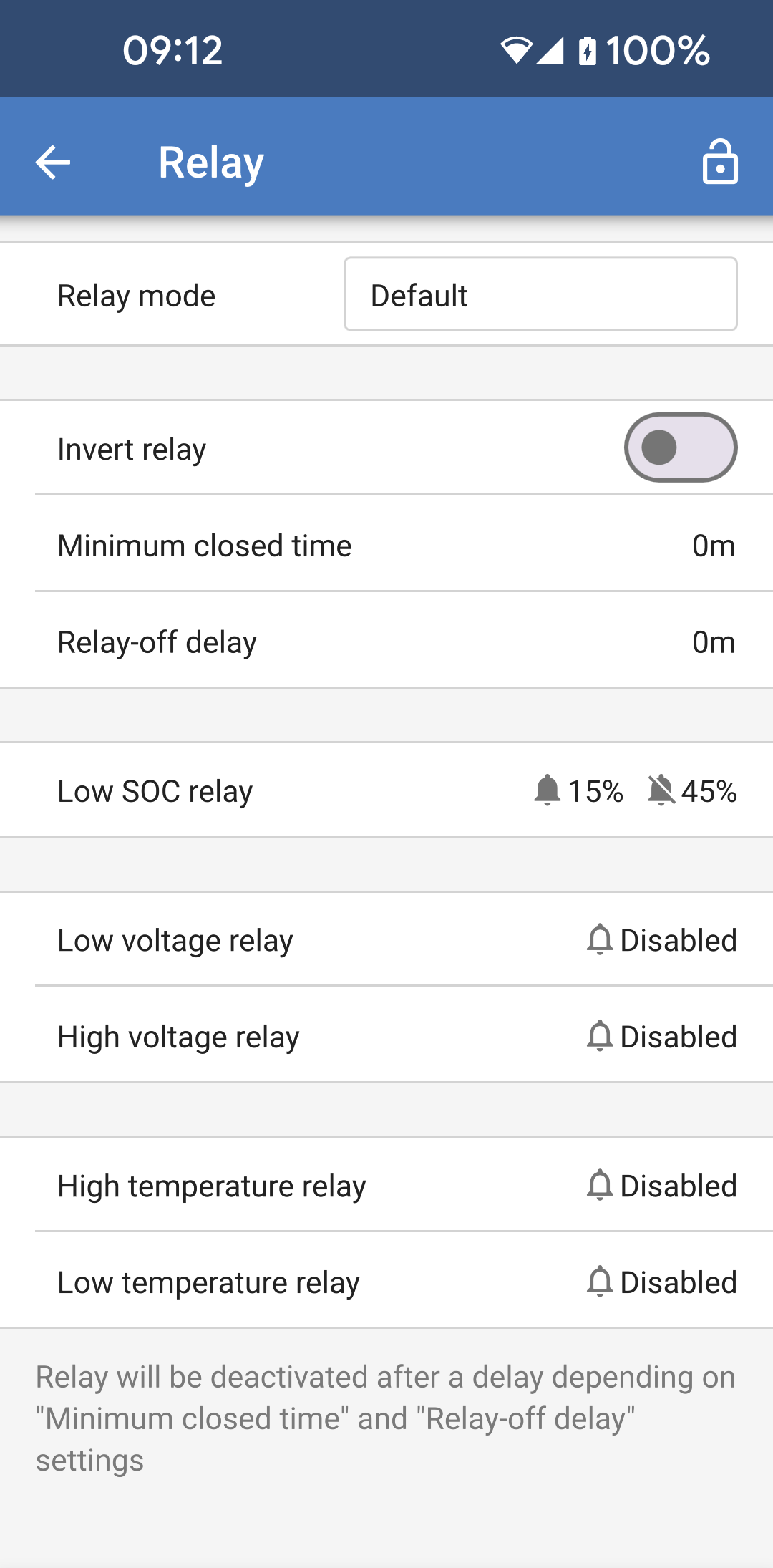773x1568 pixels.
Task: Click the bell icon next to 15%
Action: 547,790
